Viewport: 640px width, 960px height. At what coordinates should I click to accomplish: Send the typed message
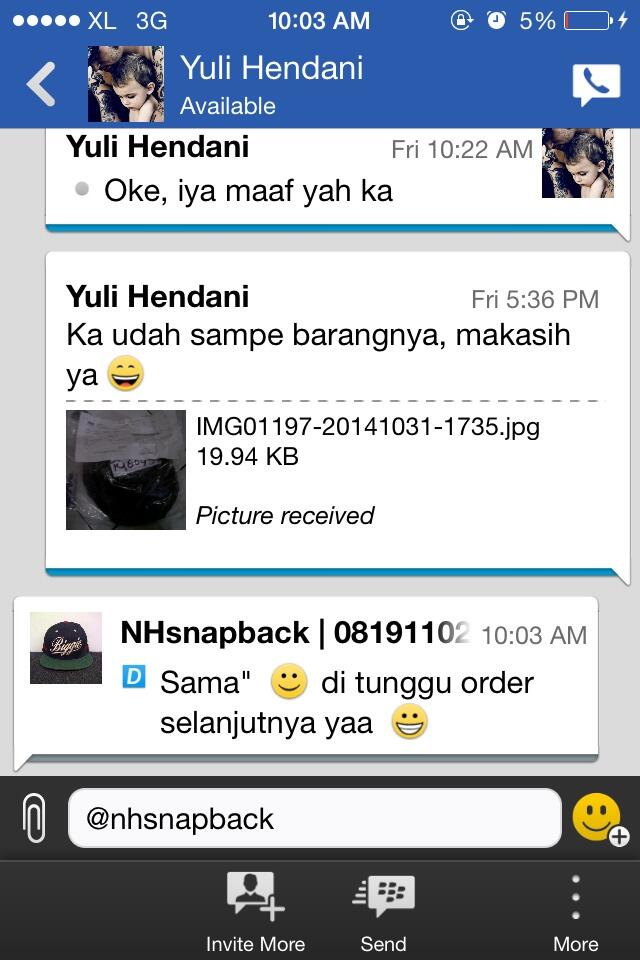(x=383, y=910)
